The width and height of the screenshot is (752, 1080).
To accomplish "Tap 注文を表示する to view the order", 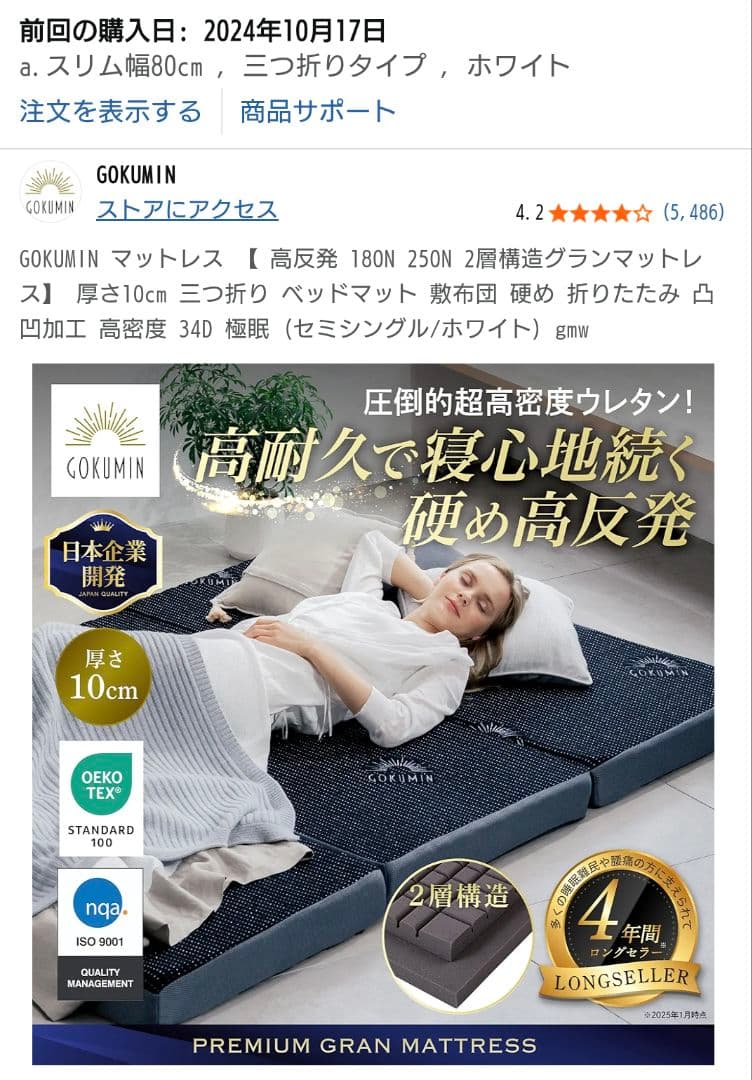I will point(110,110).
